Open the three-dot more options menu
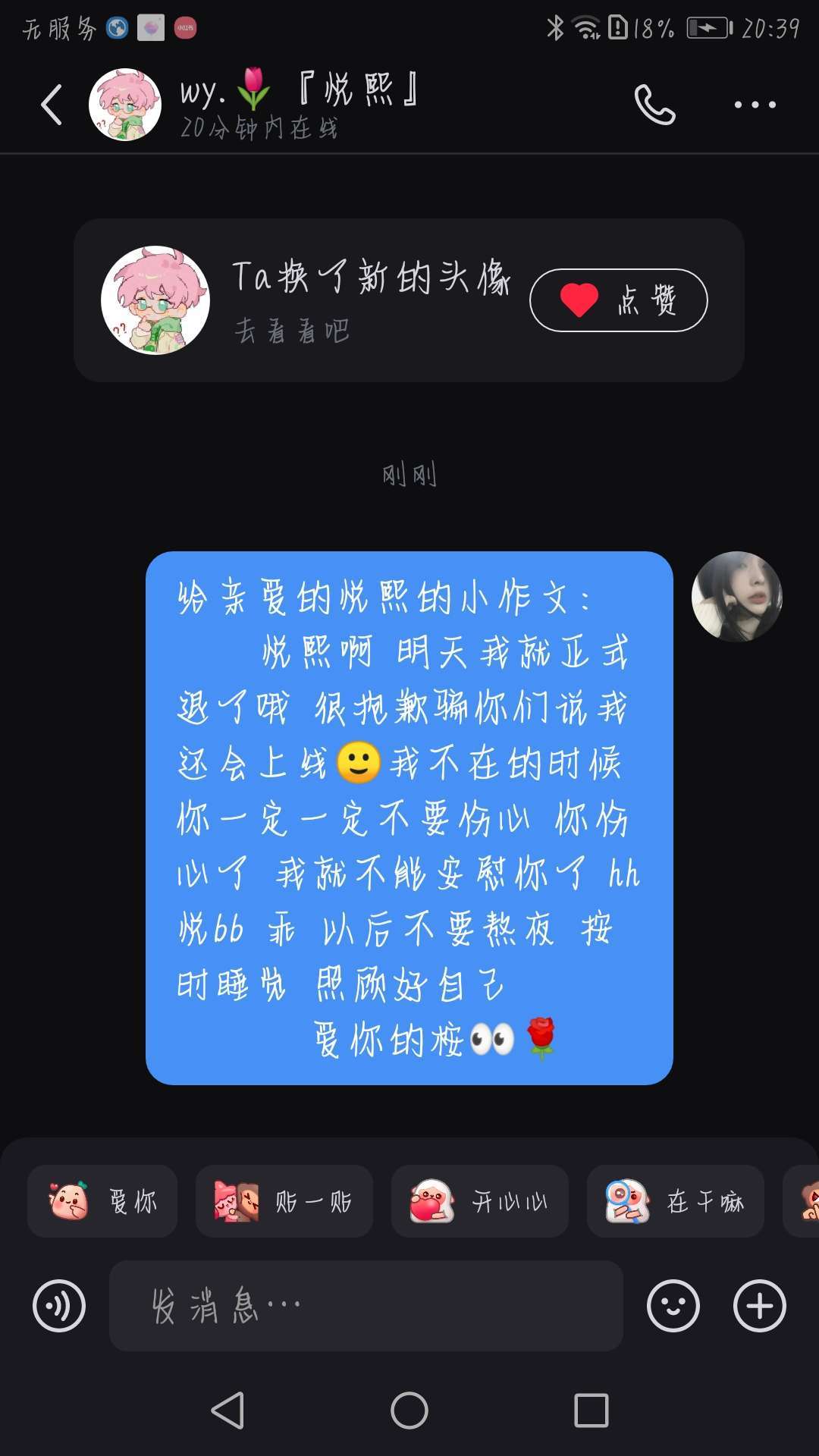819x1456 pixels. pyautogui.click(x=755, y=105)
